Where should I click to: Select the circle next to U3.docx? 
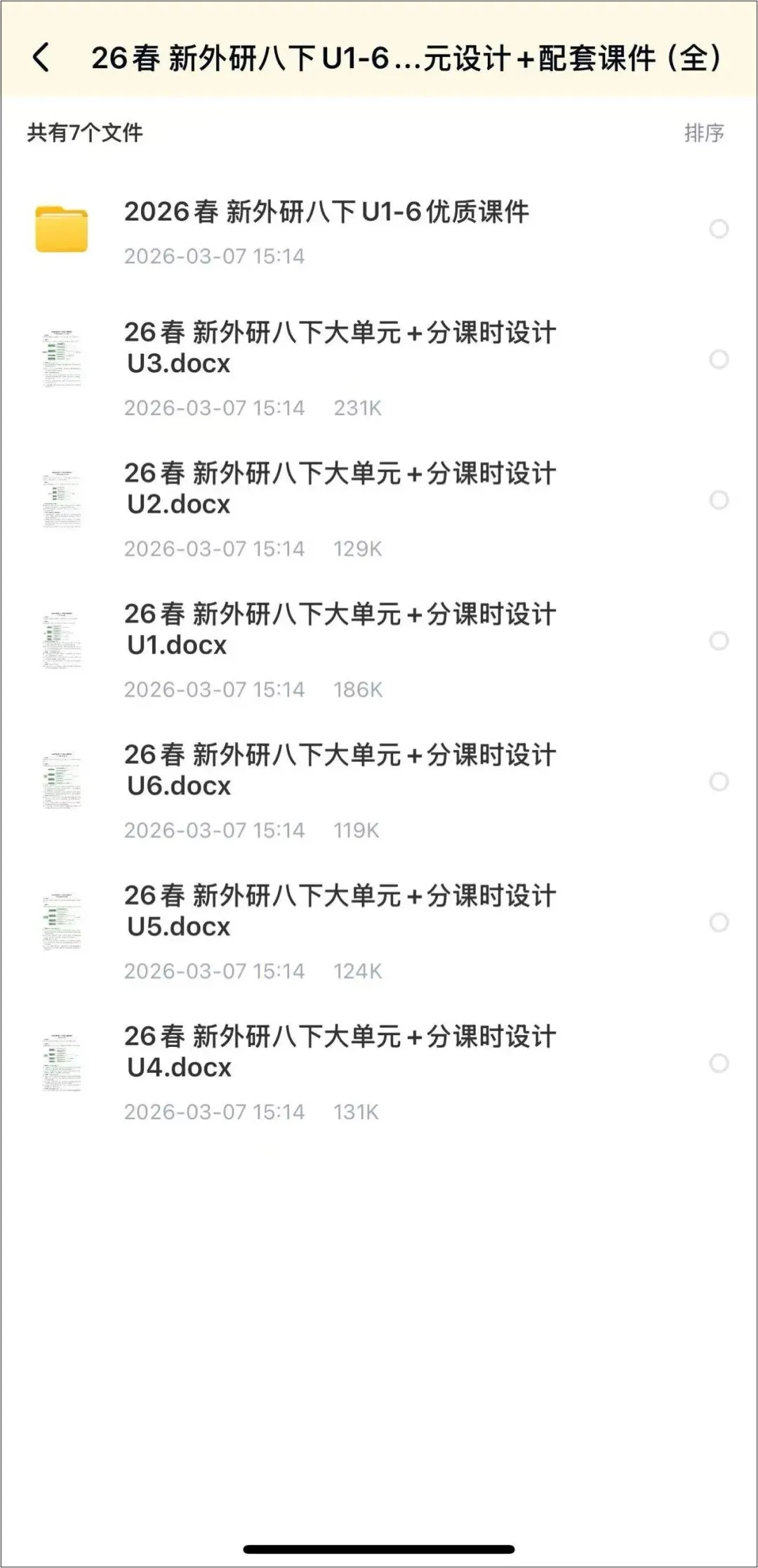[x=719, y=360]
